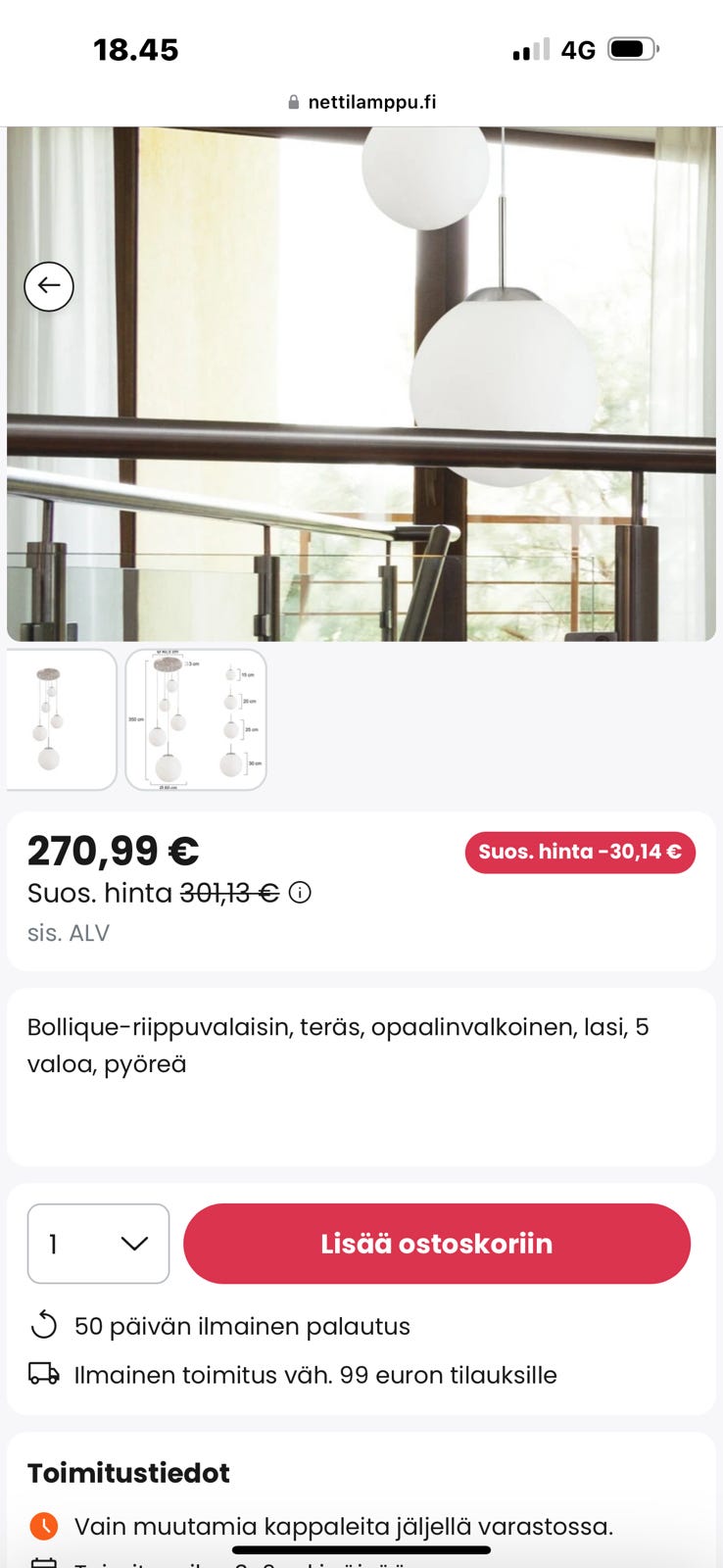This screenshot has width=723, height=1568.
Task: Click the circular return arrow icon
Action: (45, 1326)
